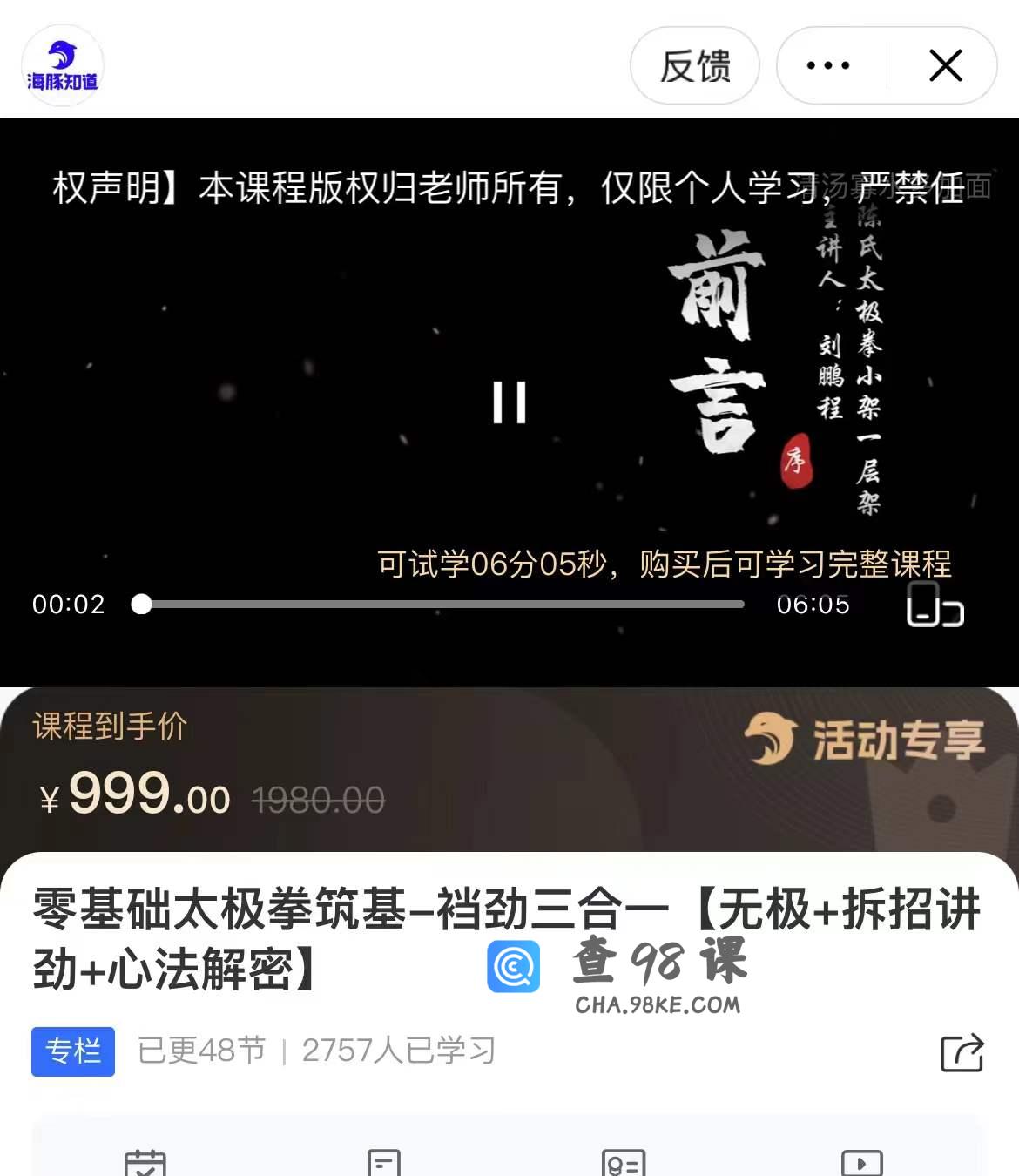The height and width of the screenshot is (1176, 1019).
Task: Open the 海豚知道 logo at top
Action: (63, 65)
